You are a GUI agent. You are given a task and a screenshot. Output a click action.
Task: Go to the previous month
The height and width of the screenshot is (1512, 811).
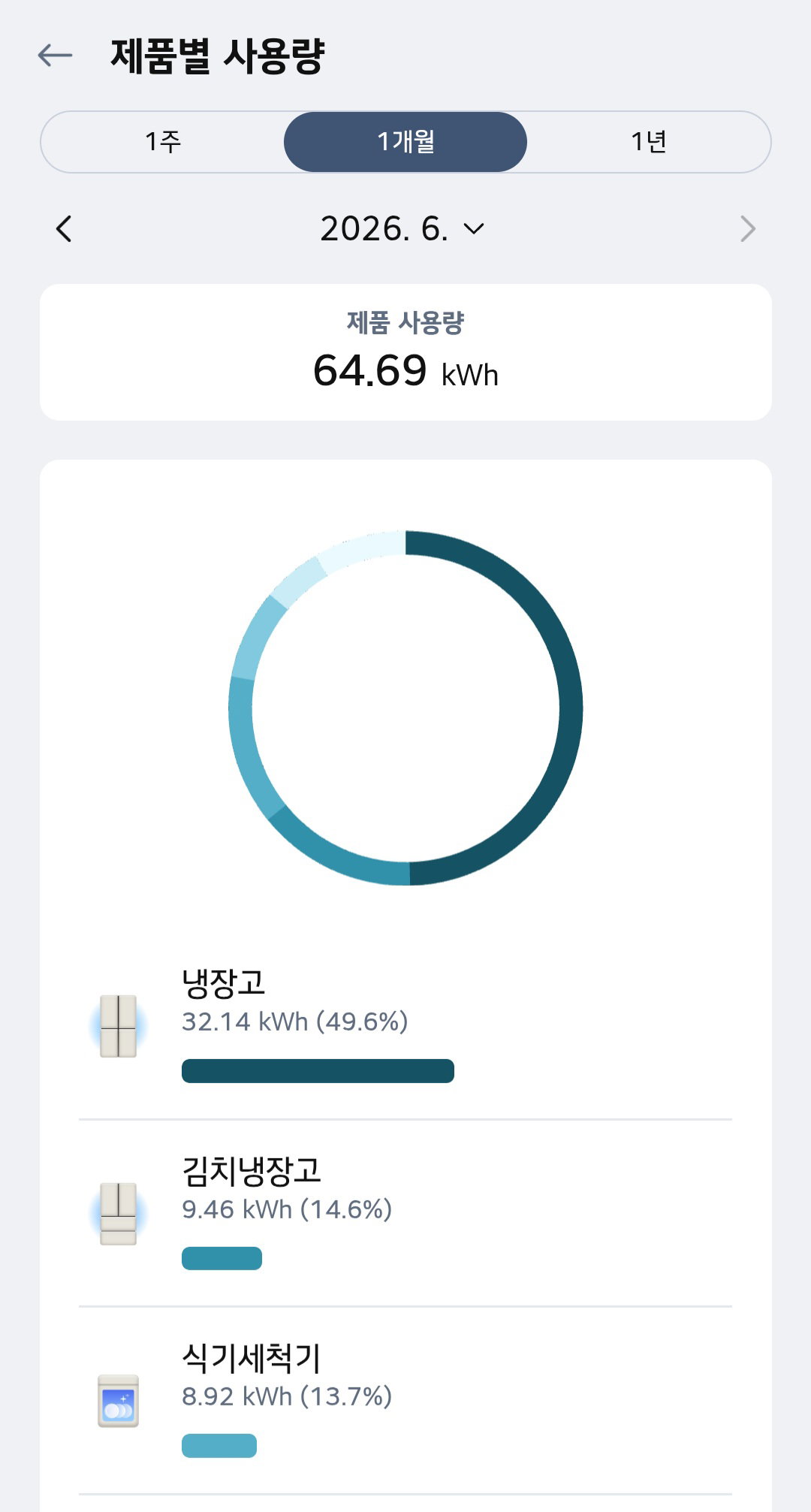tap(64, 229)
